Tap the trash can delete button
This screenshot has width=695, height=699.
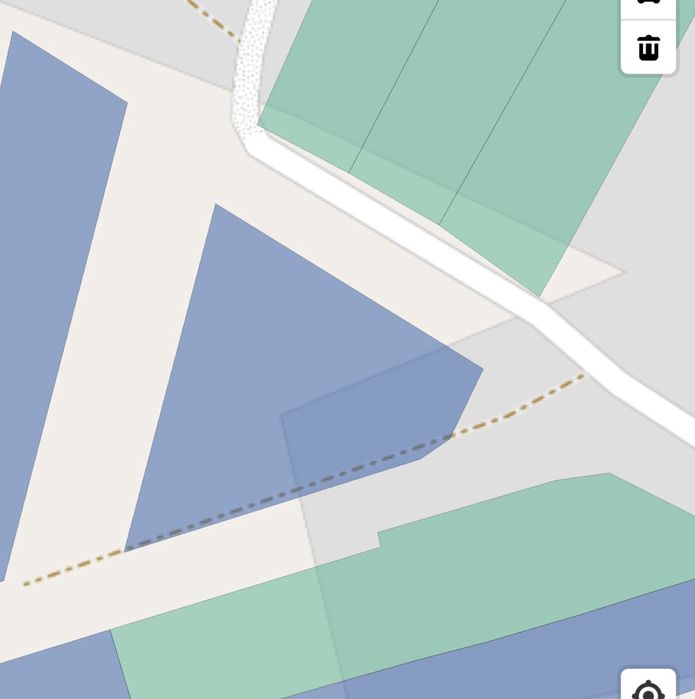pos(649,48)
